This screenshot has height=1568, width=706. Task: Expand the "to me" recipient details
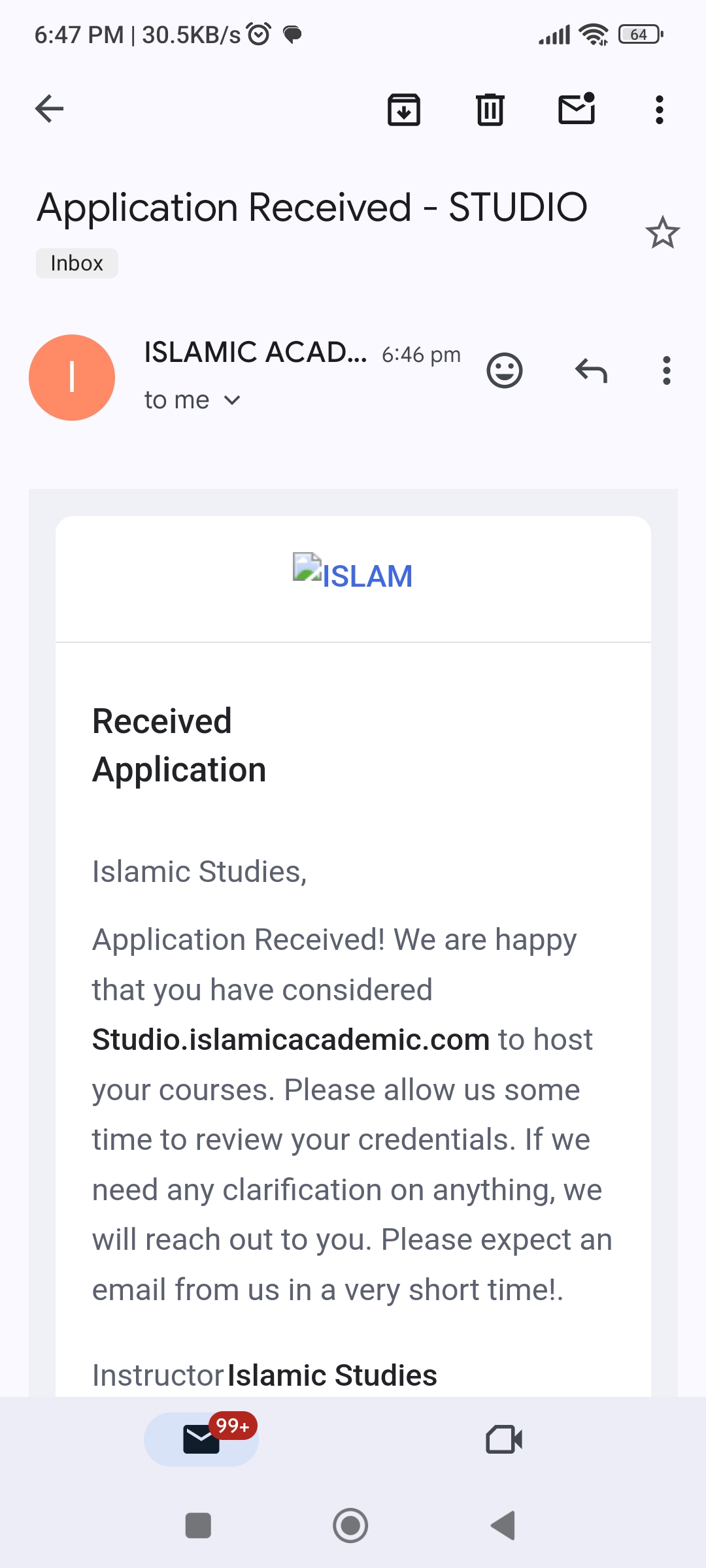pyautogui.click(x=193, y=400)
